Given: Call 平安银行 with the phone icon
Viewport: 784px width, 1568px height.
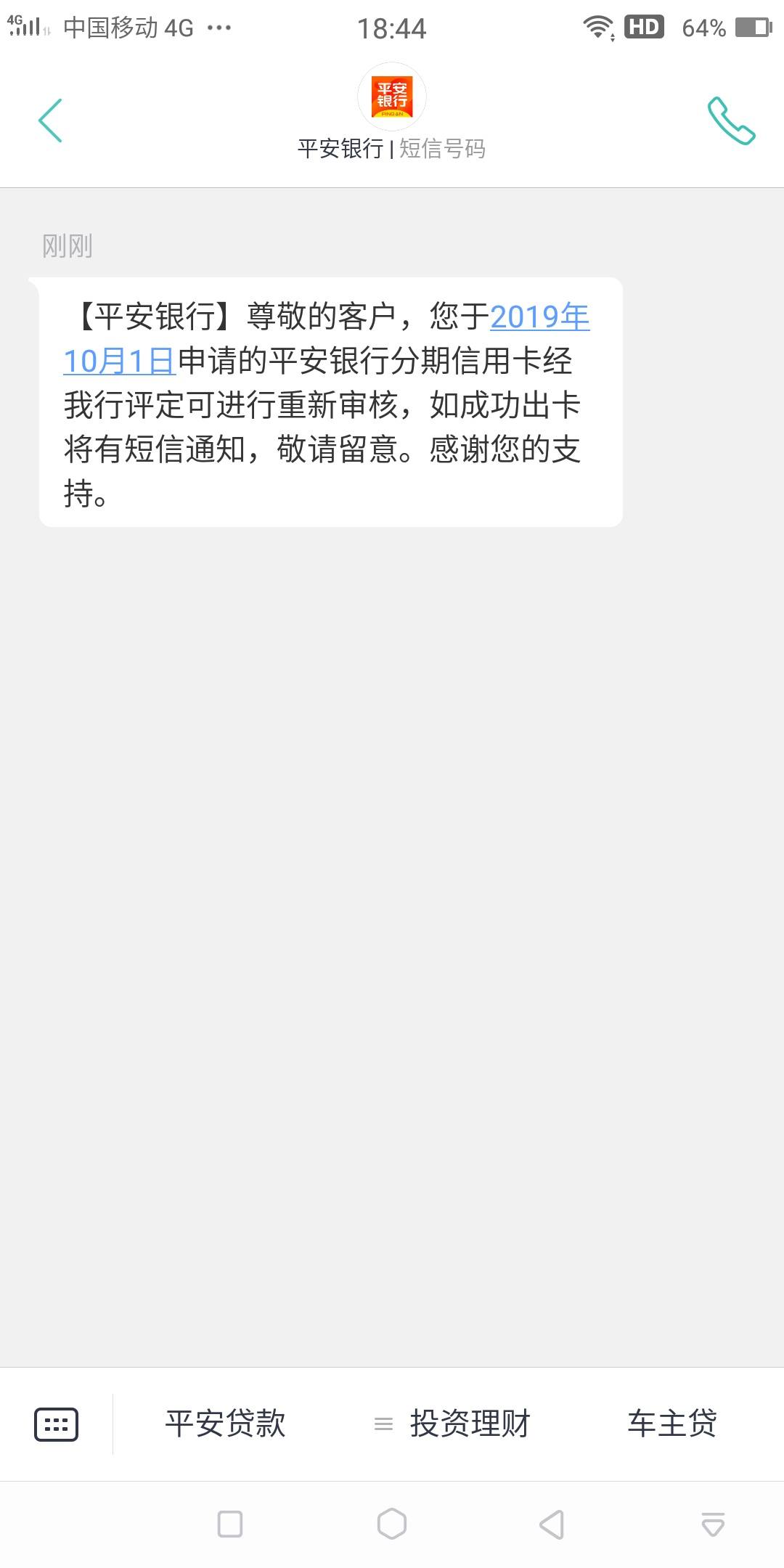Looking at the screenshot, I should pyautogui.click(x=732, y=121).
